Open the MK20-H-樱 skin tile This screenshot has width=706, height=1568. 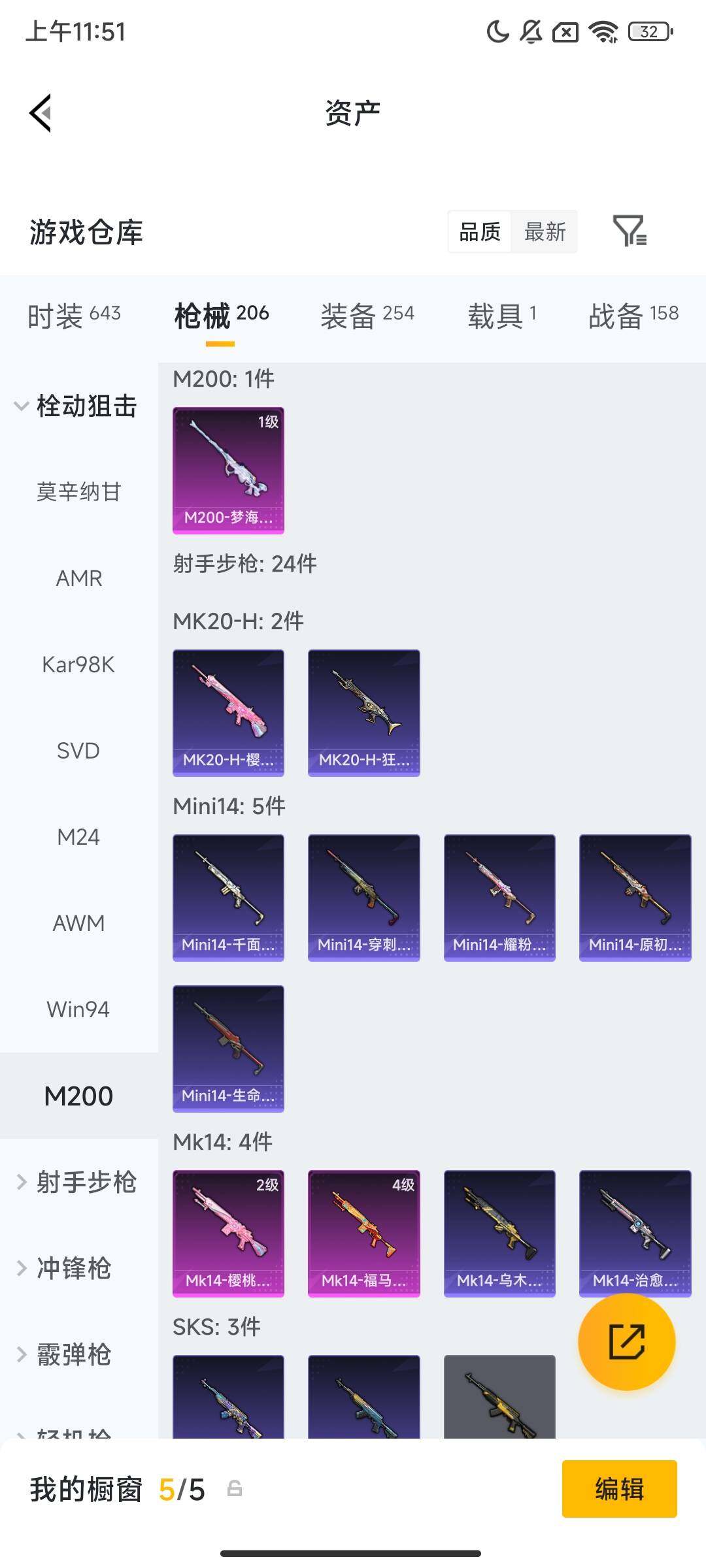point(228,712)
